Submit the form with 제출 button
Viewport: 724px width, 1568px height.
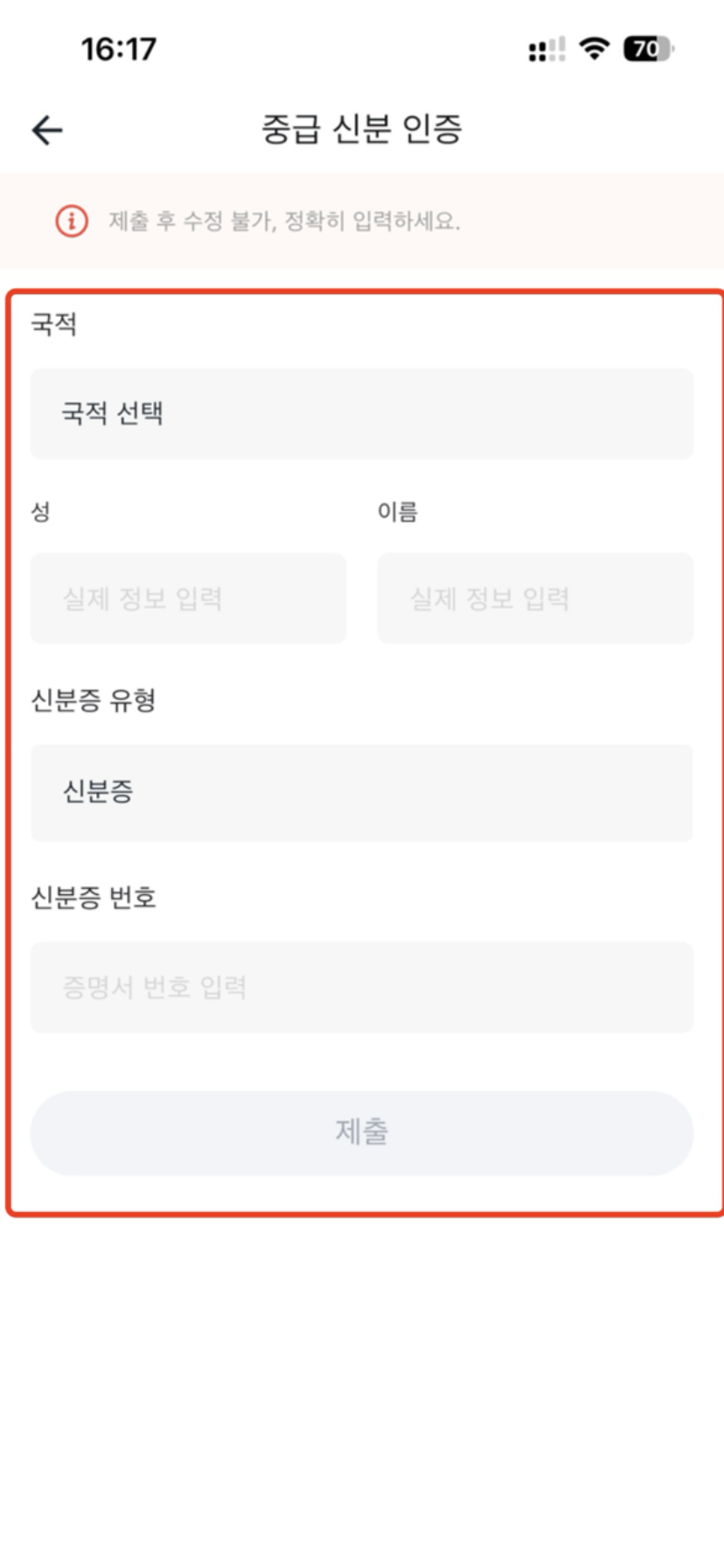pyautogui.click(x=362, y=1132)
